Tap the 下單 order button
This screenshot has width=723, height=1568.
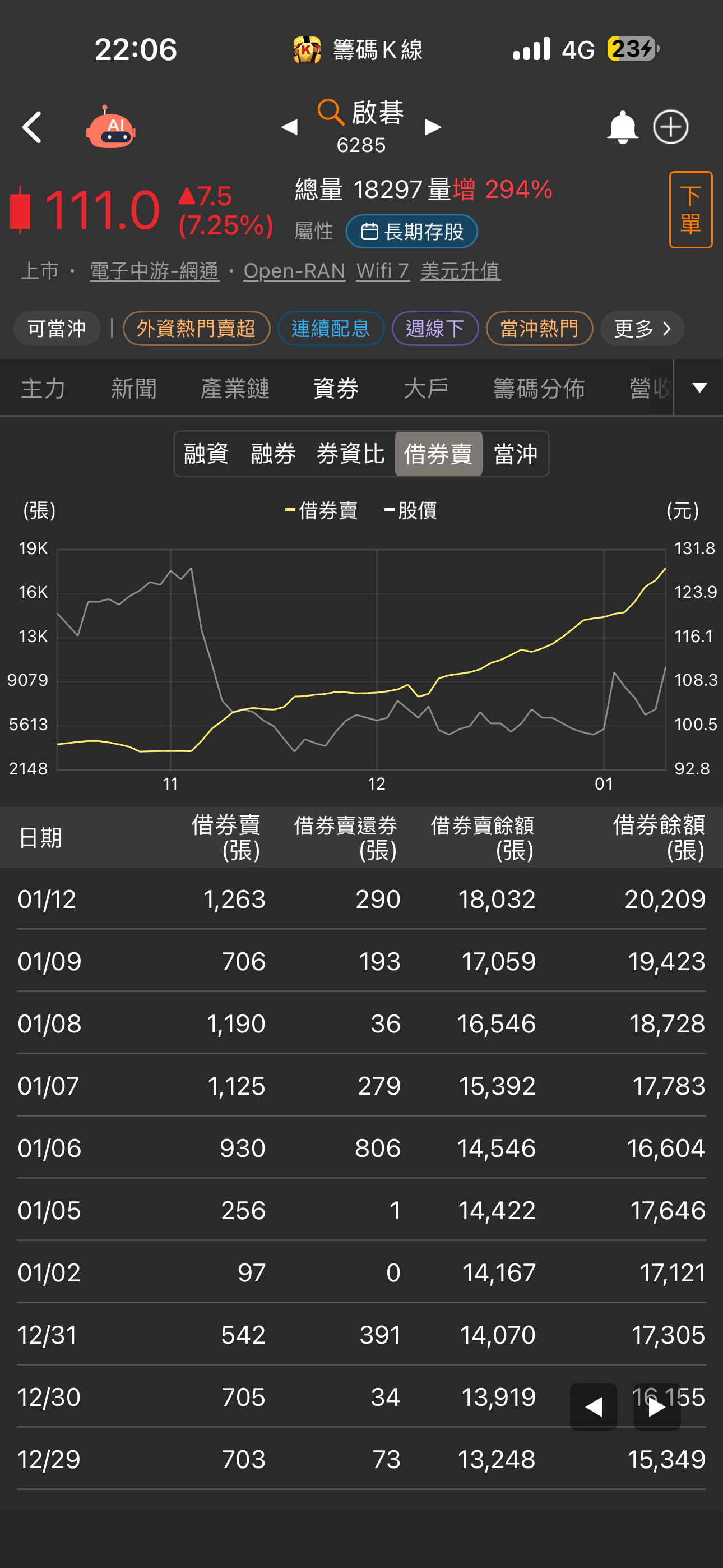(690, 210)
